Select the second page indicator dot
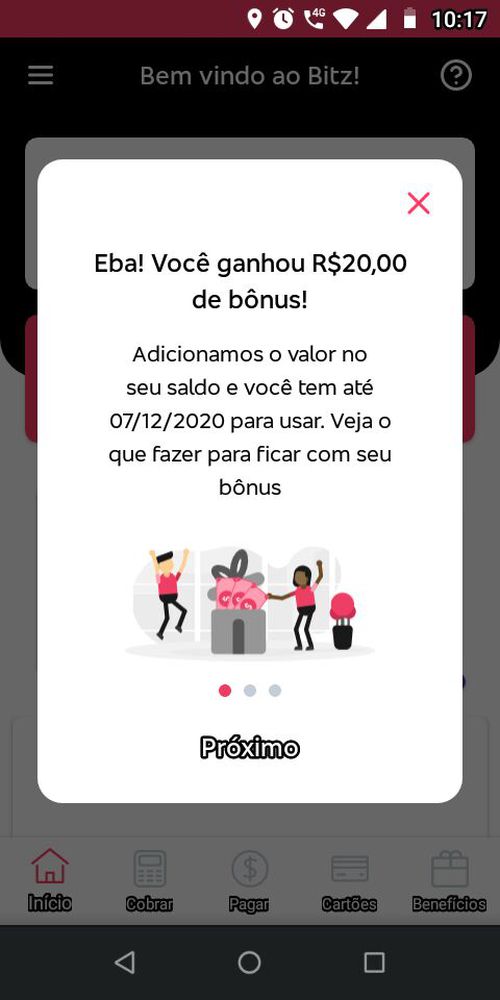This screenshot has height=1000, width=500. 250,691
